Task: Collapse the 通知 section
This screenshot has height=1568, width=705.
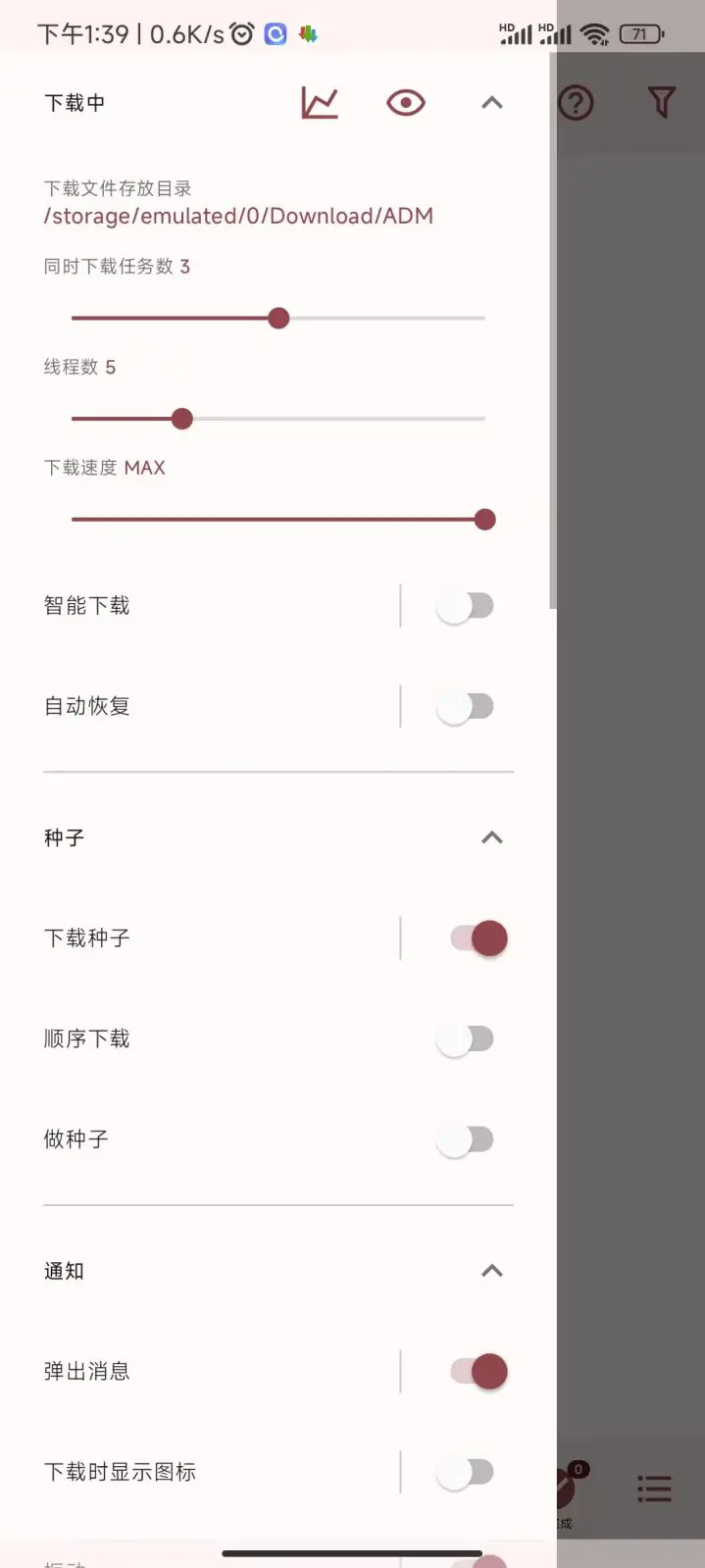Action: (x=492, y=1271)
